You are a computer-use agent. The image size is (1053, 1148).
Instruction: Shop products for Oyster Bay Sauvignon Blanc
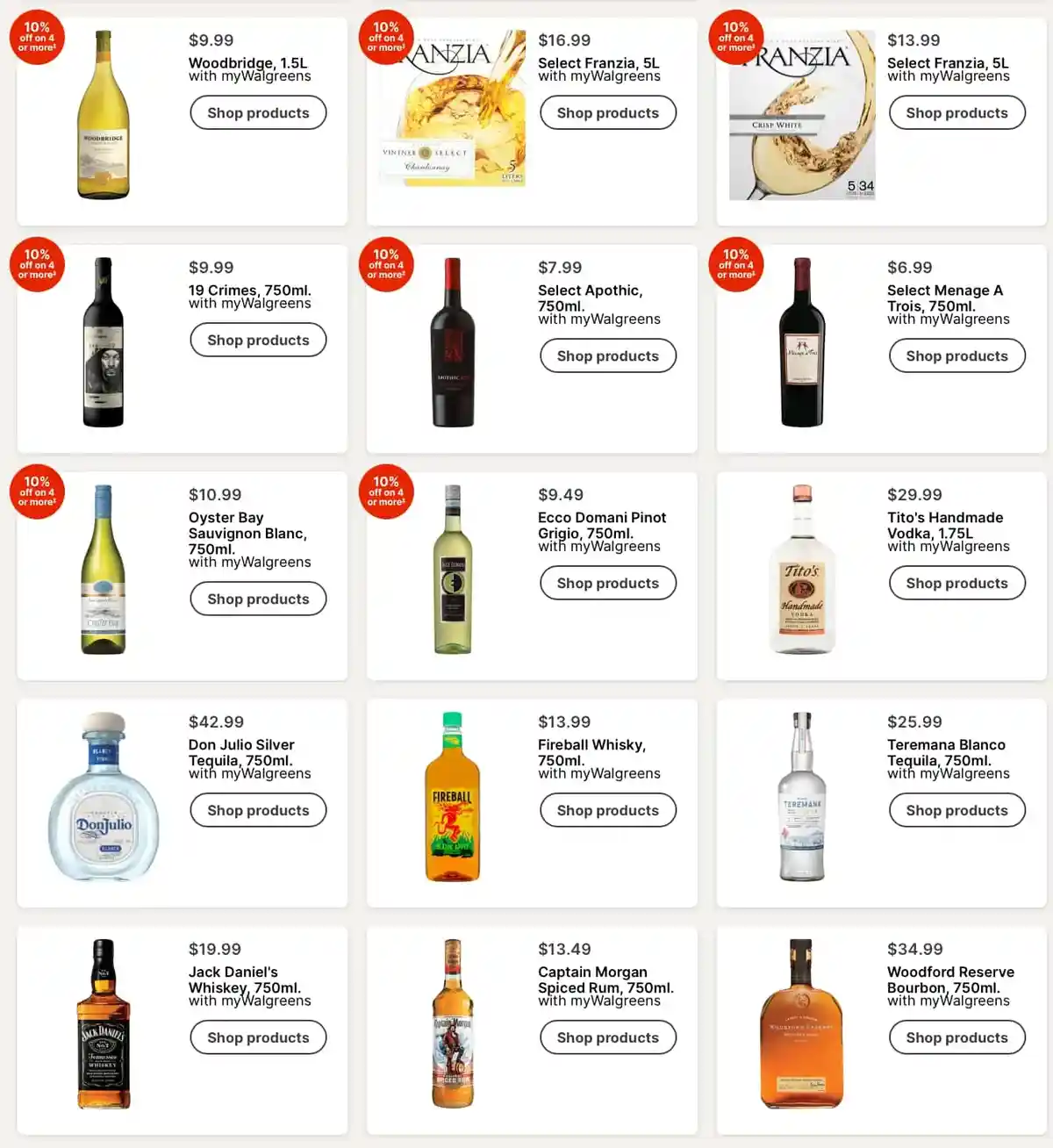point(258,599)
